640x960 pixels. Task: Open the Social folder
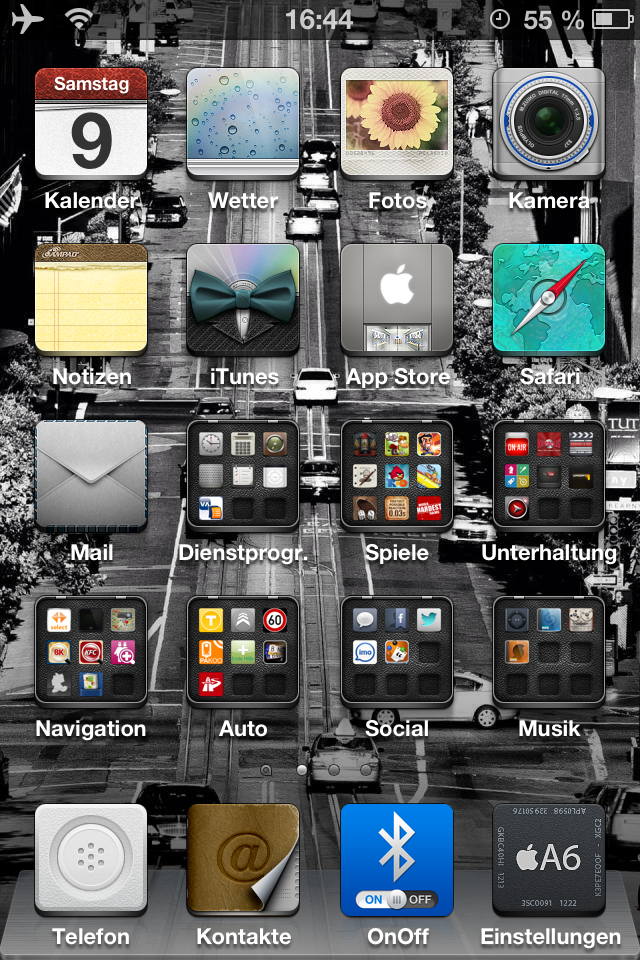(397, 651)
